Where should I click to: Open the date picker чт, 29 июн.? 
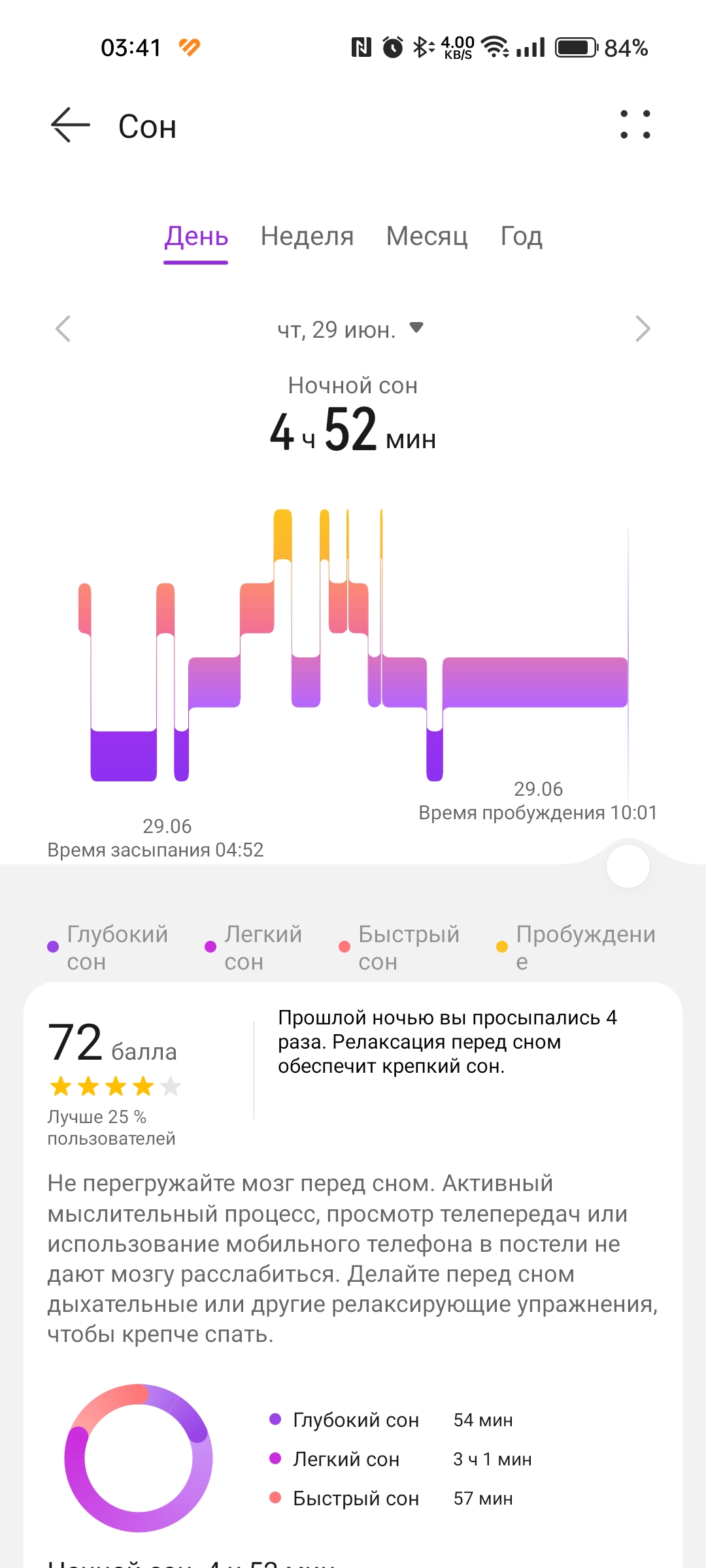point(351,330)
